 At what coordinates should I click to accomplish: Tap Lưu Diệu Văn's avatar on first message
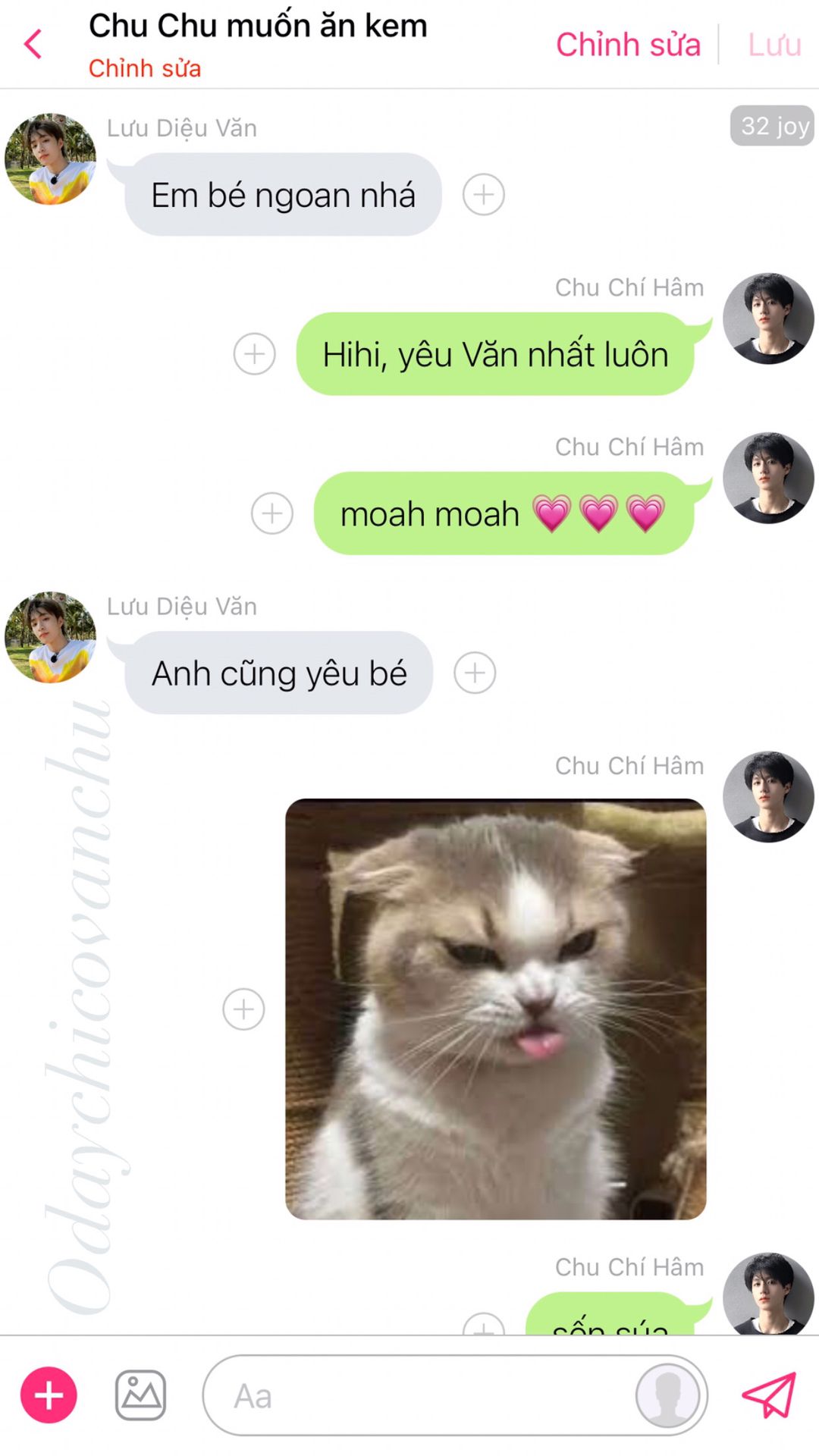(x=50, y=159)
